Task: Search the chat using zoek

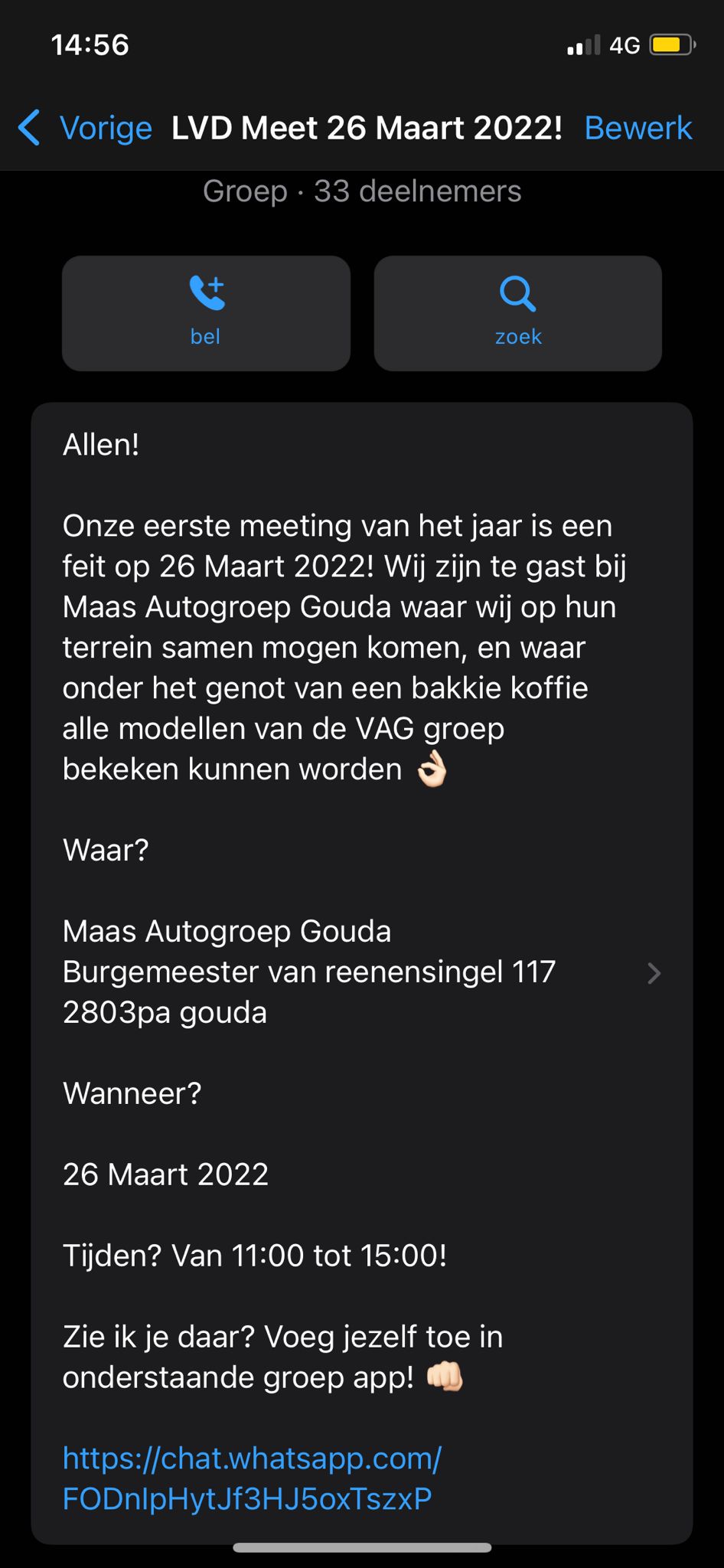Action: [x=517, y=313]
